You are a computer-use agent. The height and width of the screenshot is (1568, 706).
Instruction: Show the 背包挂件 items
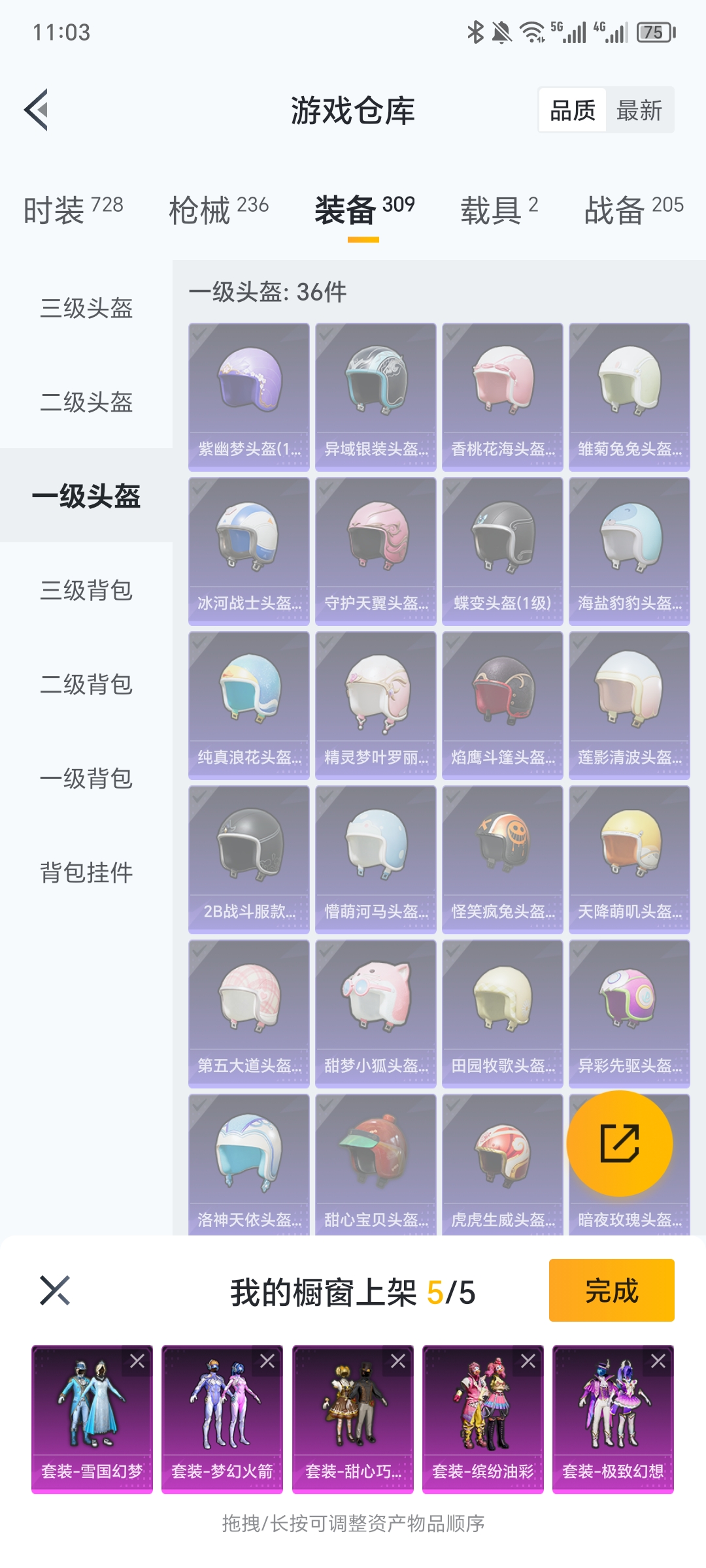pyautogui.click(x=86, y=873)
